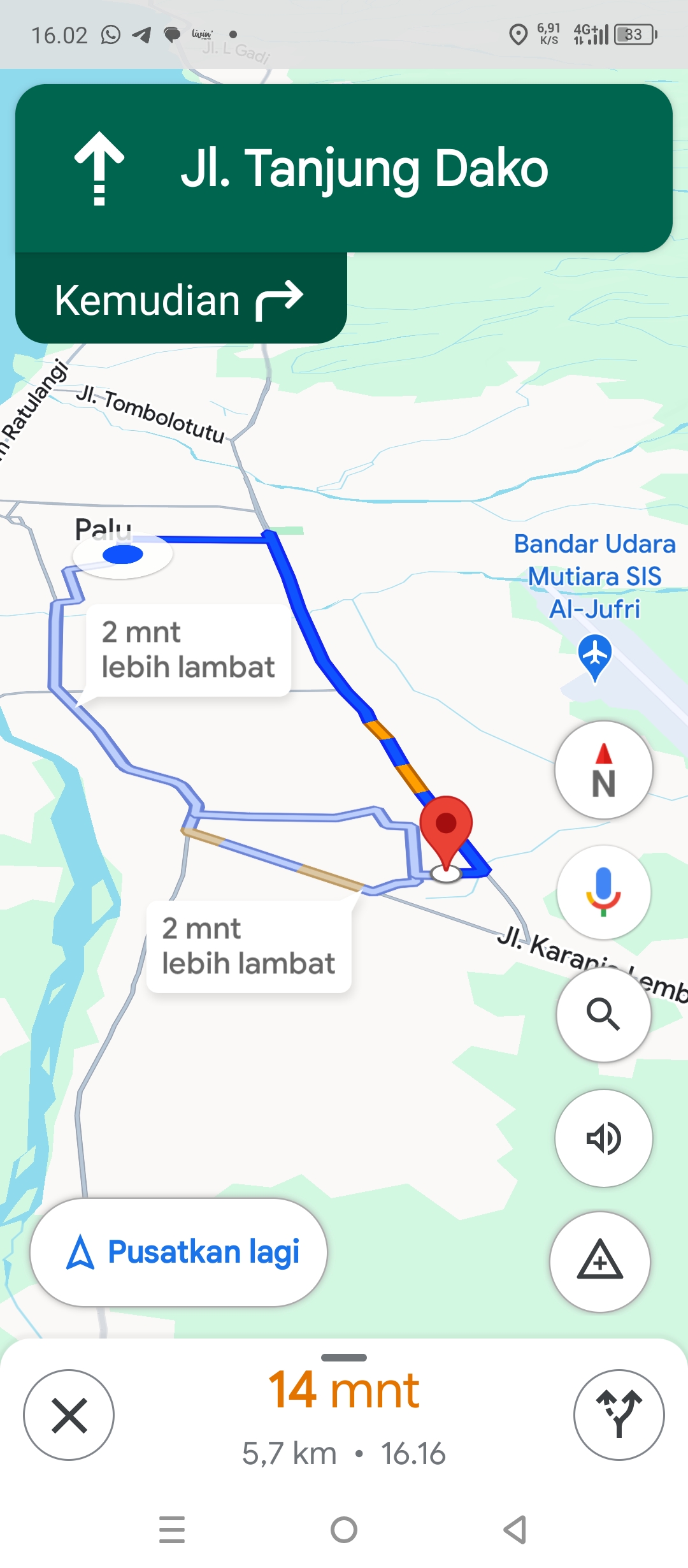The width and height of the screenshot is (688, 1568).
Task: Show alternate routes
Action: pos(619,1415)
